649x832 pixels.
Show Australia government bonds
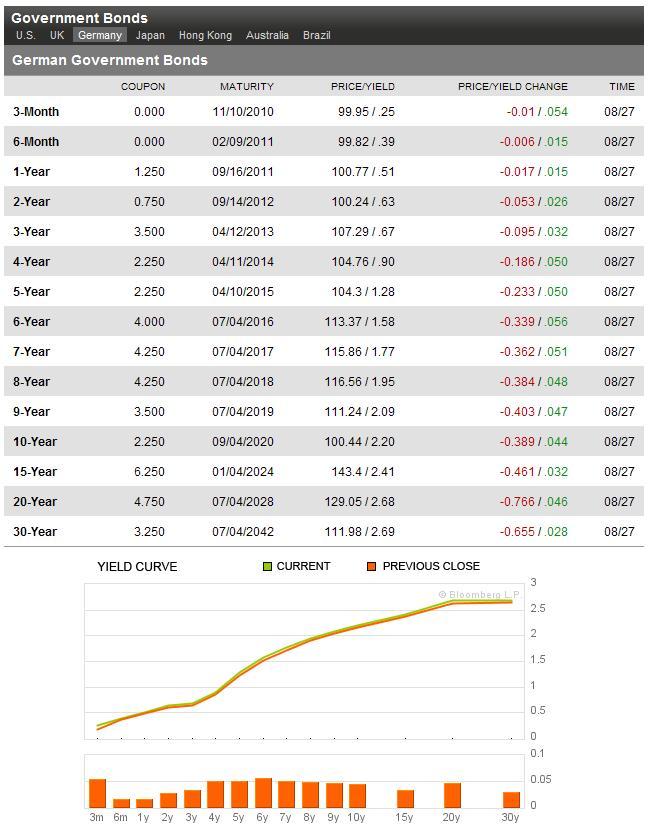pos(267,35)
